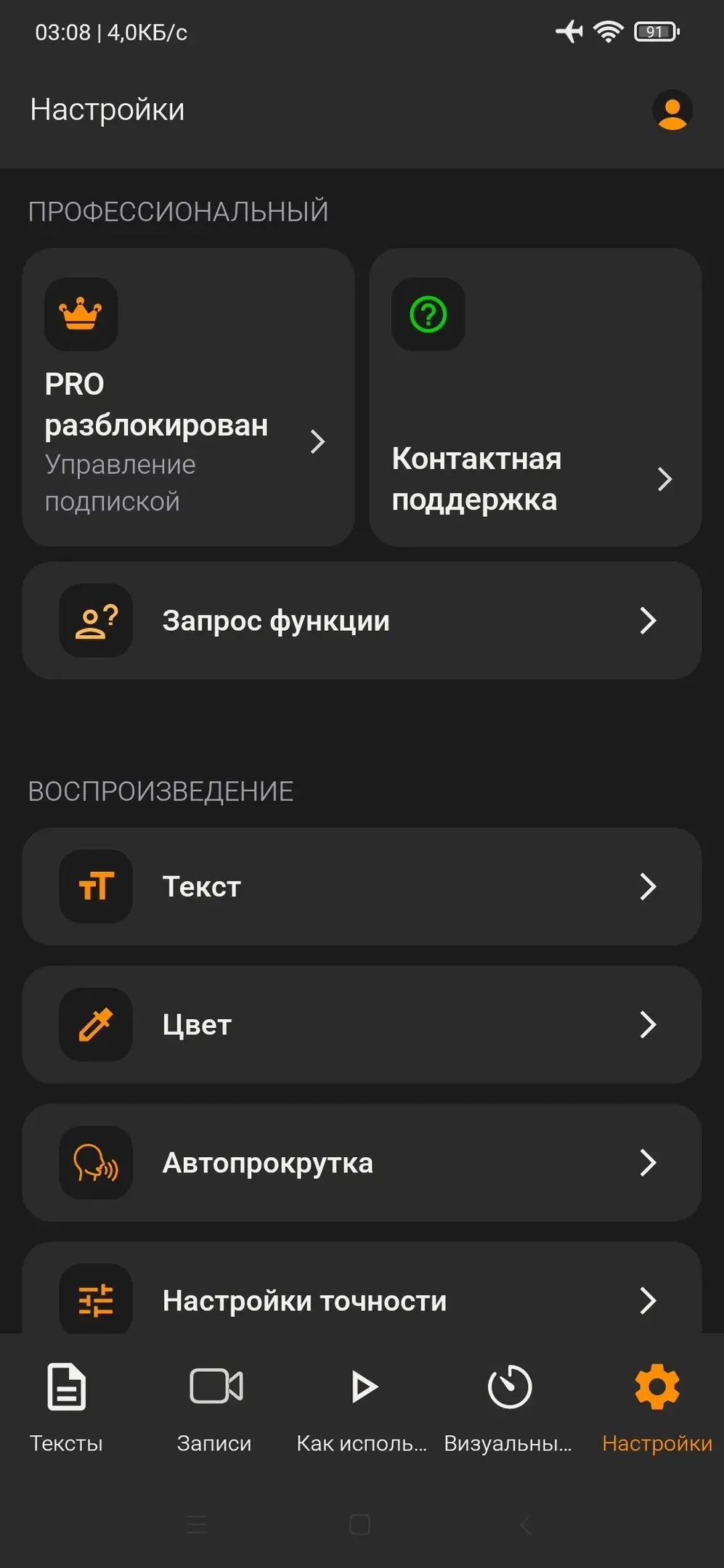
Task: Open Цвет settings row
Action: click(x=362, y=1024)
